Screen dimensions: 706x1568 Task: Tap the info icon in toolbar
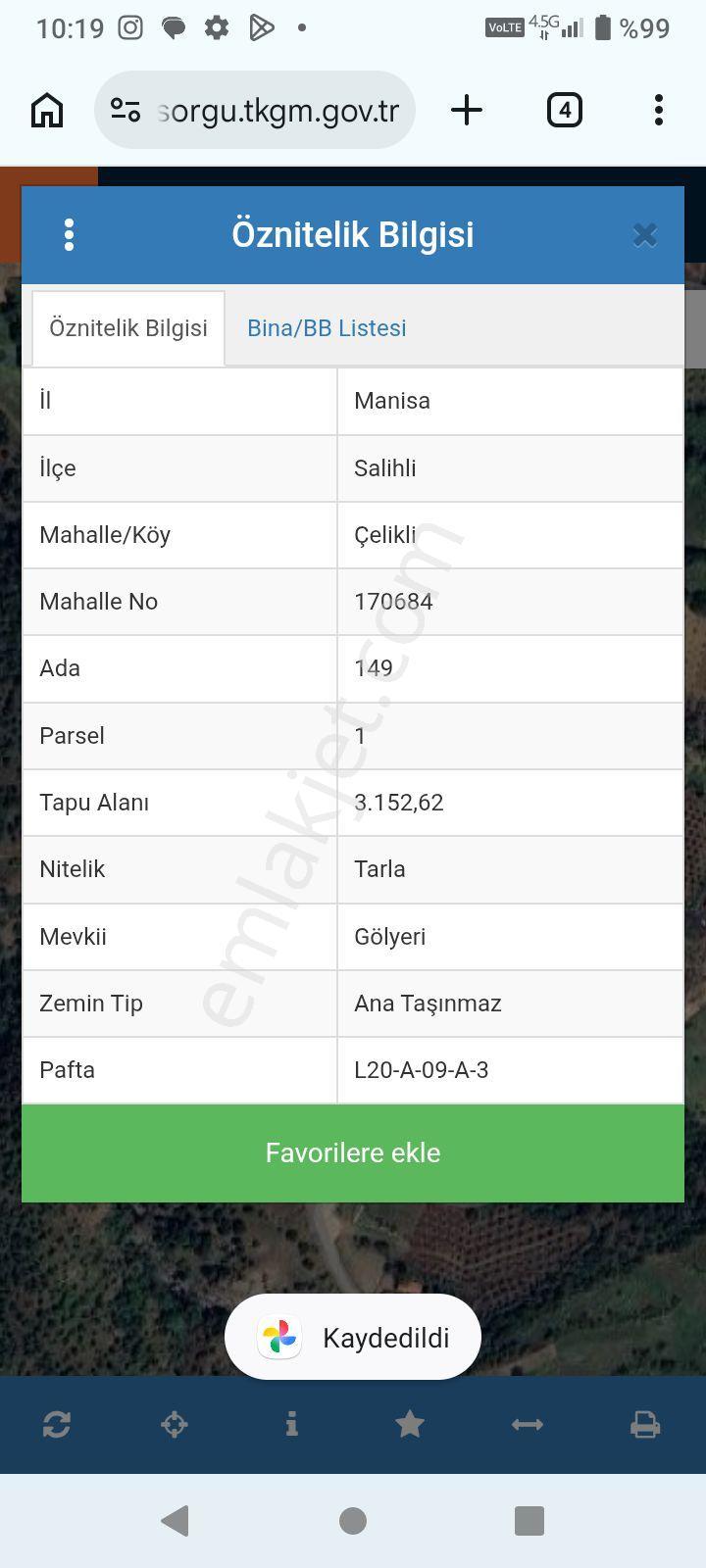tap(291, 1424)
